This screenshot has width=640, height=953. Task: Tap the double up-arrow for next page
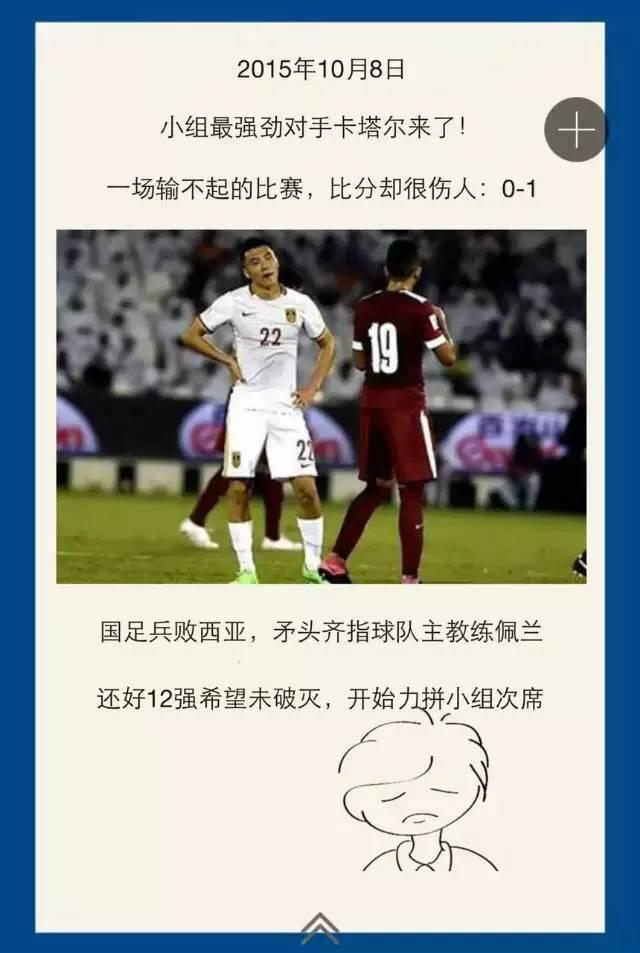pos(320,928)
